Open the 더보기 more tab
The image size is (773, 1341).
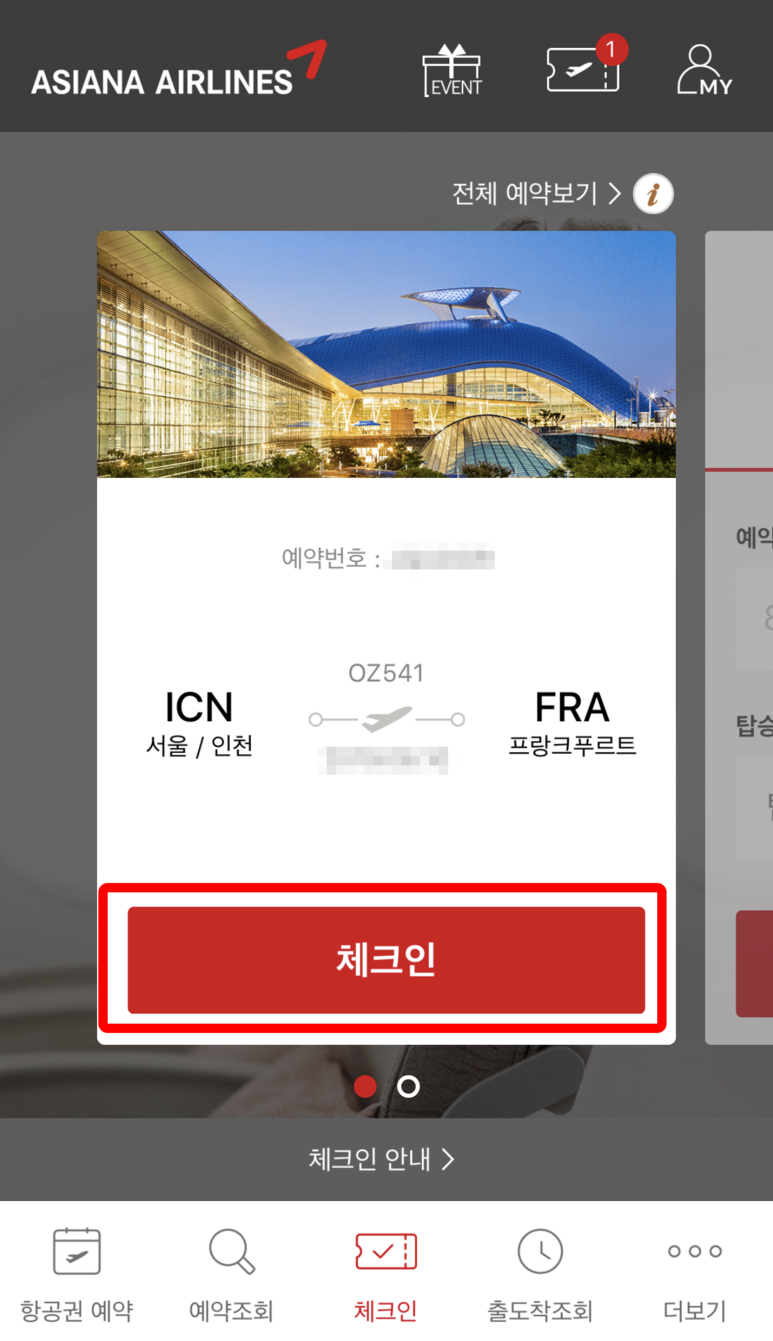tap(695, 1274)
